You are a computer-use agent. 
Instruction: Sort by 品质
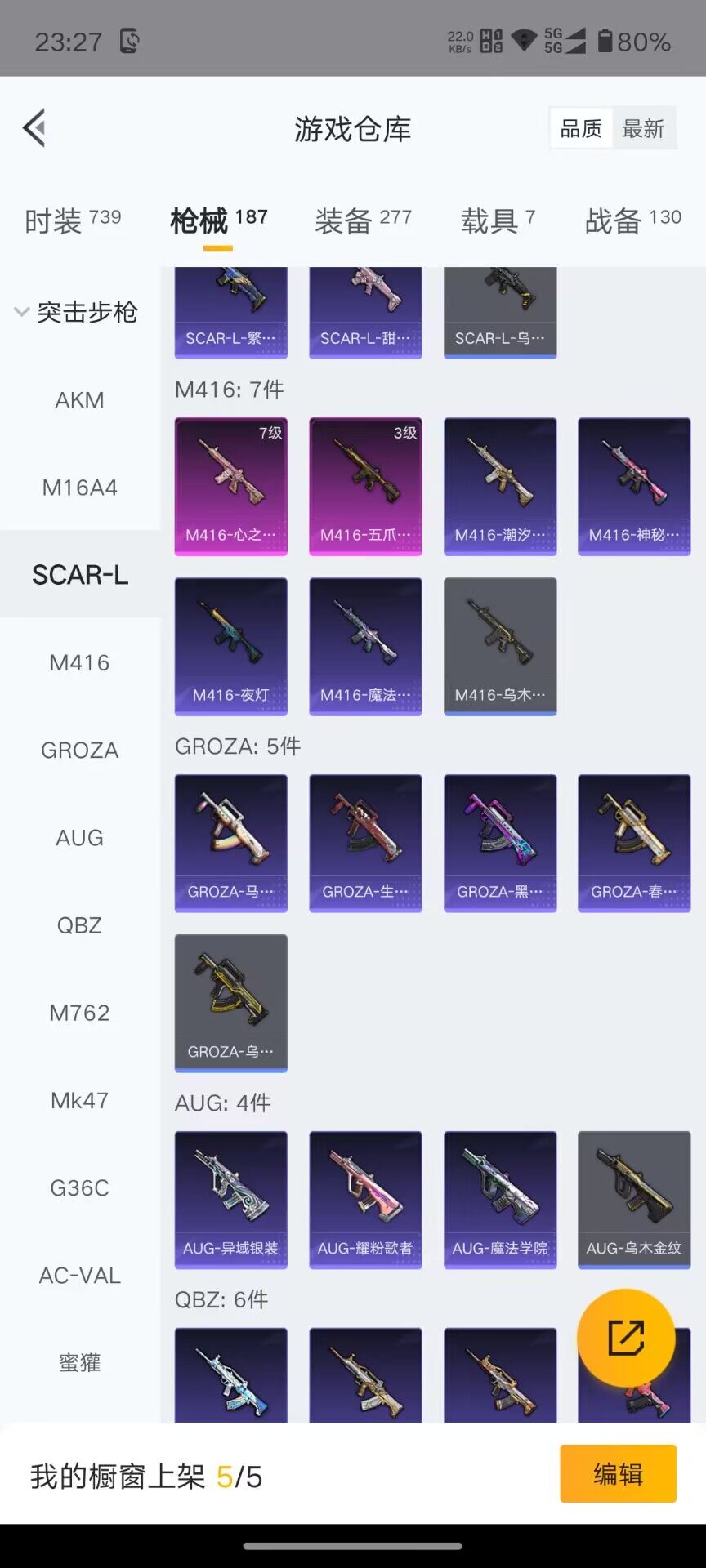click(x=581, y=128)
